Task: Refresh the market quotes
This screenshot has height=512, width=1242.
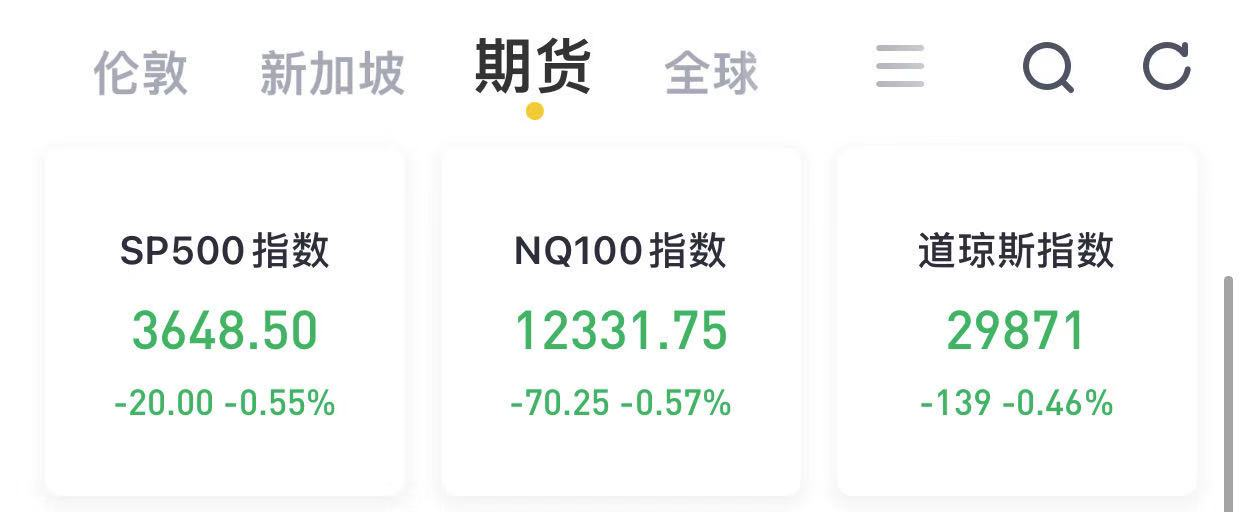Action: [1166, 66]
